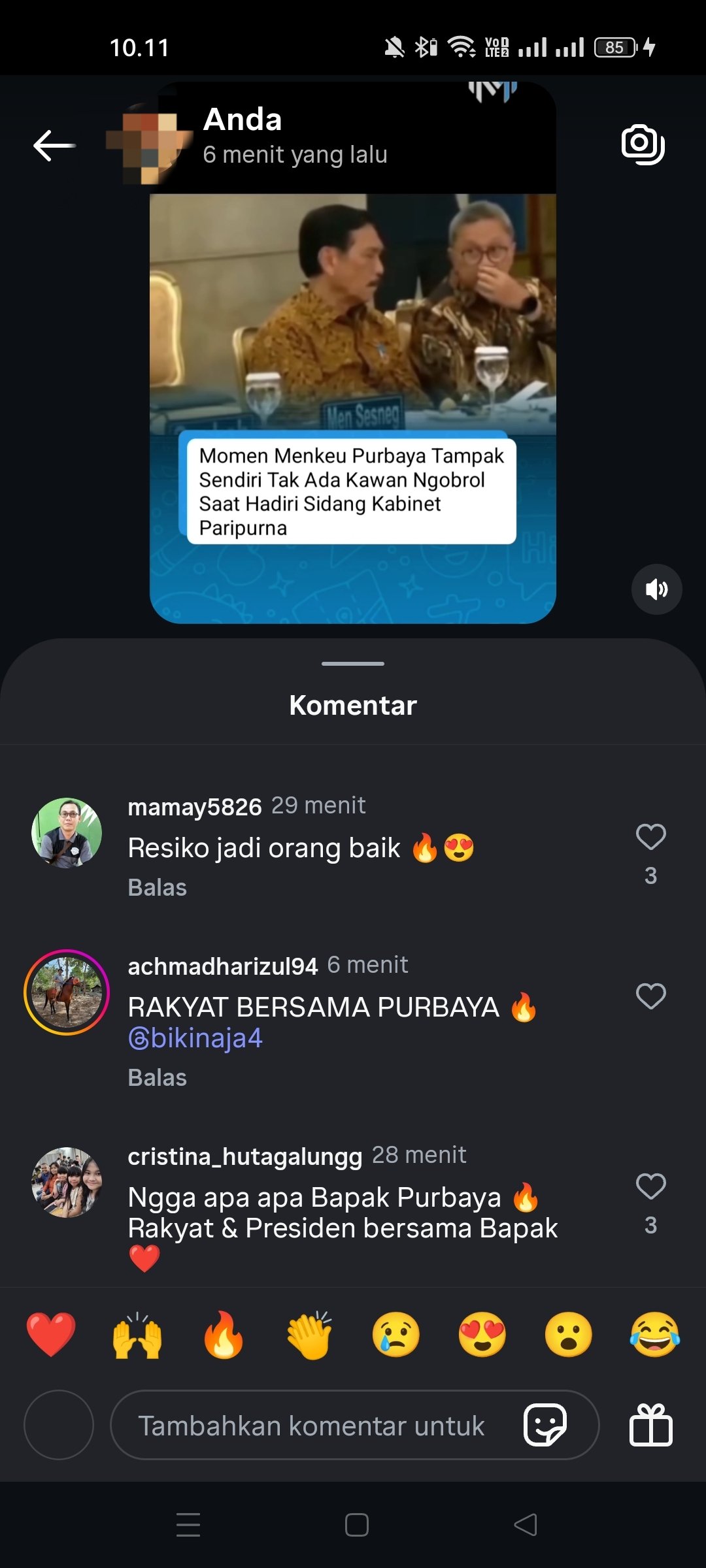Like cristina_hutagalungg's comment
The width and height of the screenshot is (706, 1568).
pos(650,1187)
